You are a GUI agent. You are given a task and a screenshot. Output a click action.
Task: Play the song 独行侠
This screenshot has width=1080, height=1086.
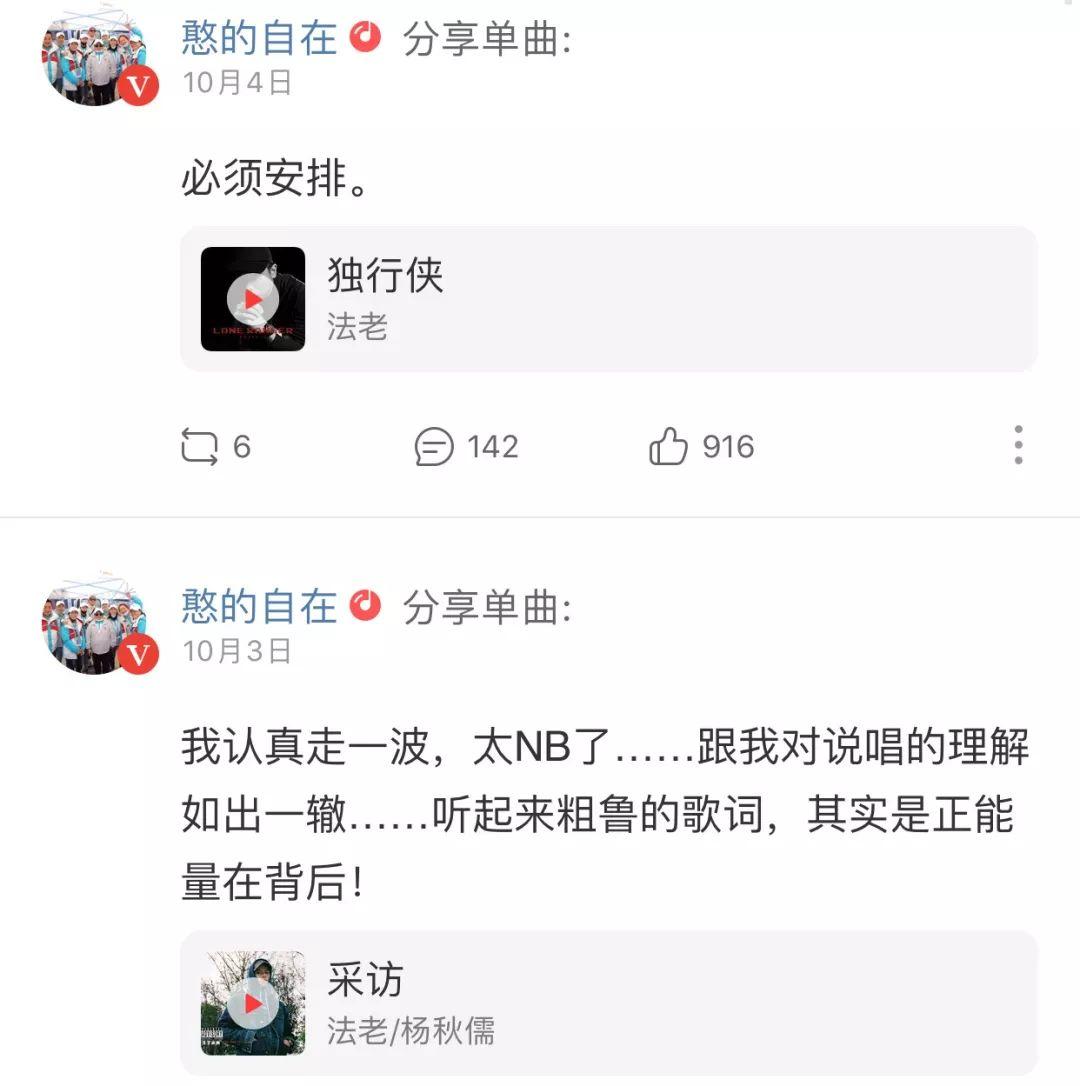pyautogui.click(x=253, y=297)
